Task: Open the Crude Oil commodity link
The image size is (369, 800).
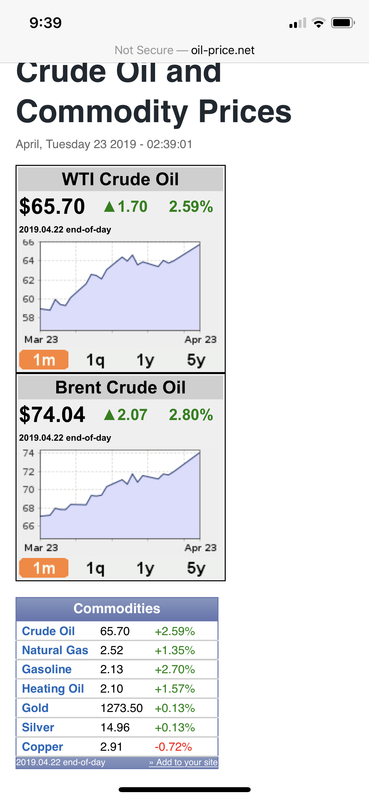Action: coord(48,631)
